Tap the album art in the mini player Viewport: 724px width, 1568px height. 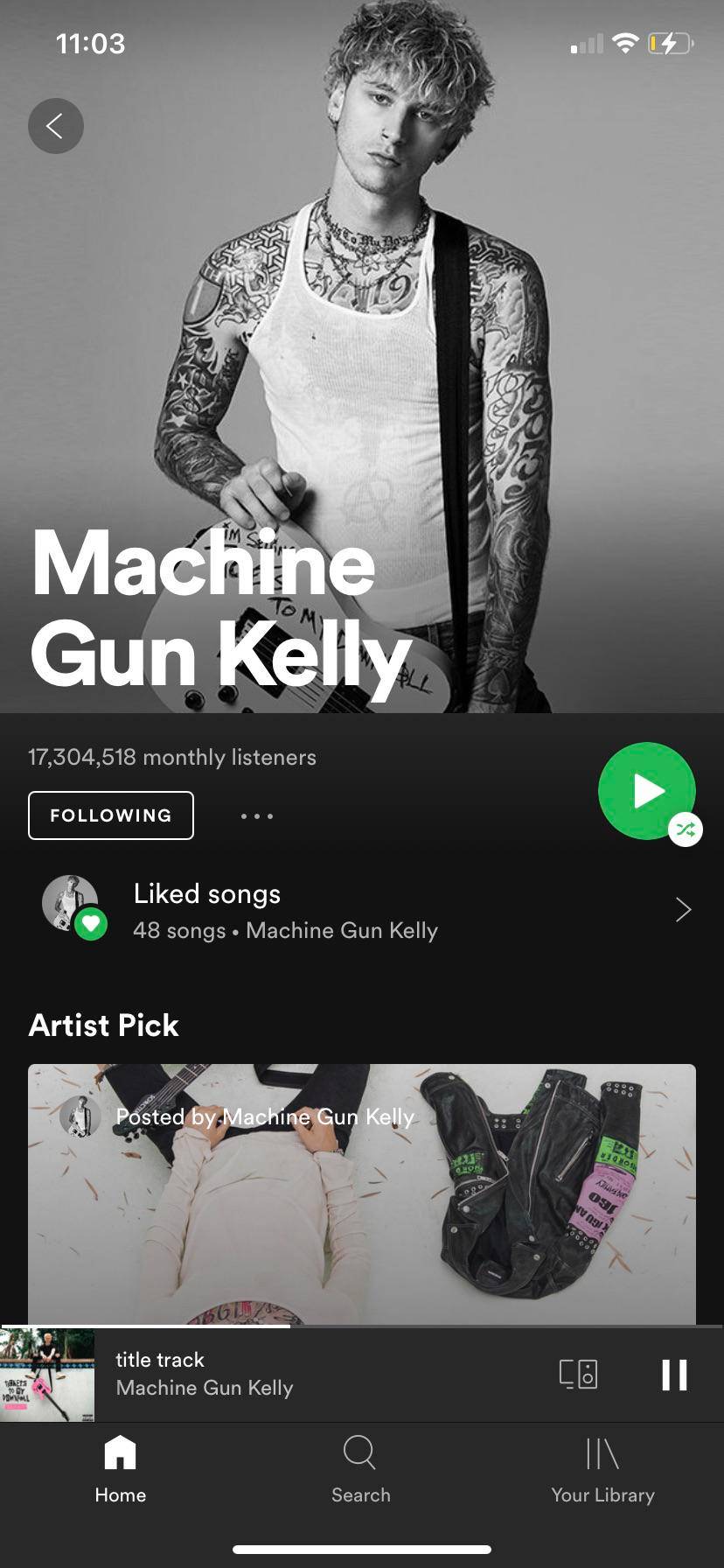(48, 1374)
